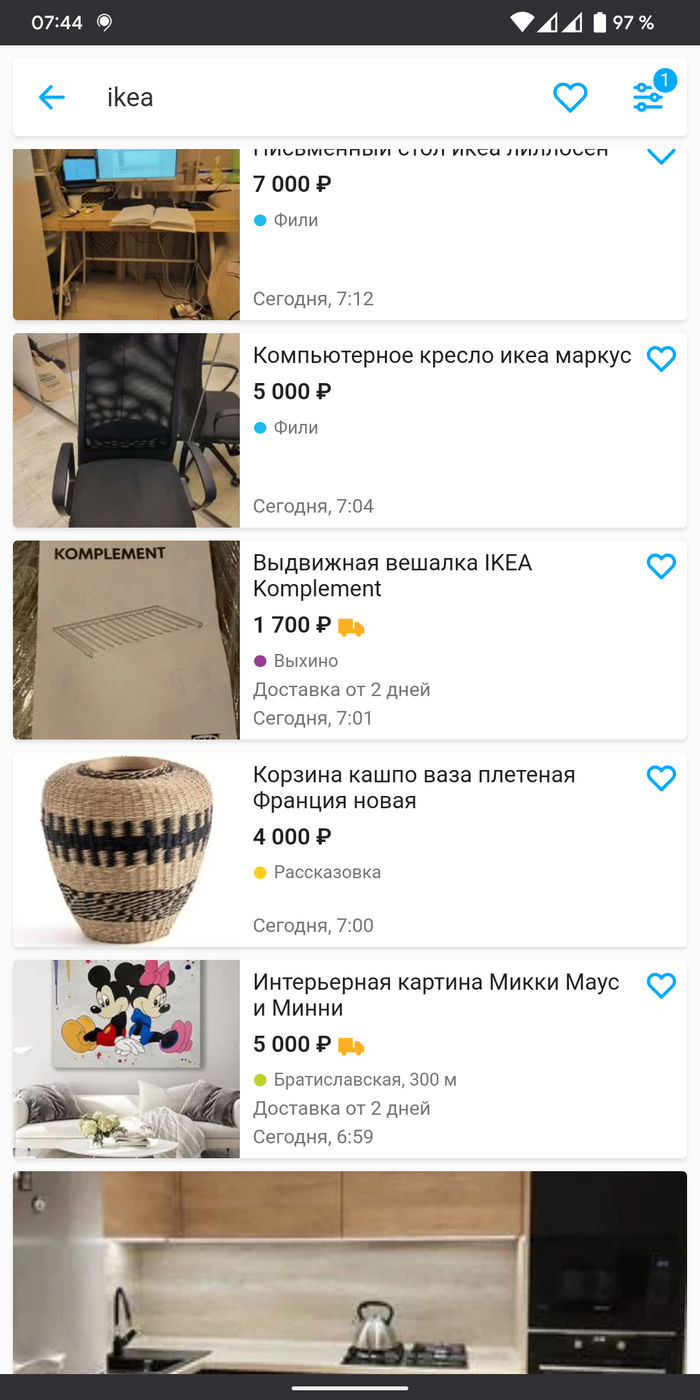The height and width of the screenshot is (1400, 700).
Task: Like the Корзина кашпо ваза плетеная listing
Action: [661, 777]
